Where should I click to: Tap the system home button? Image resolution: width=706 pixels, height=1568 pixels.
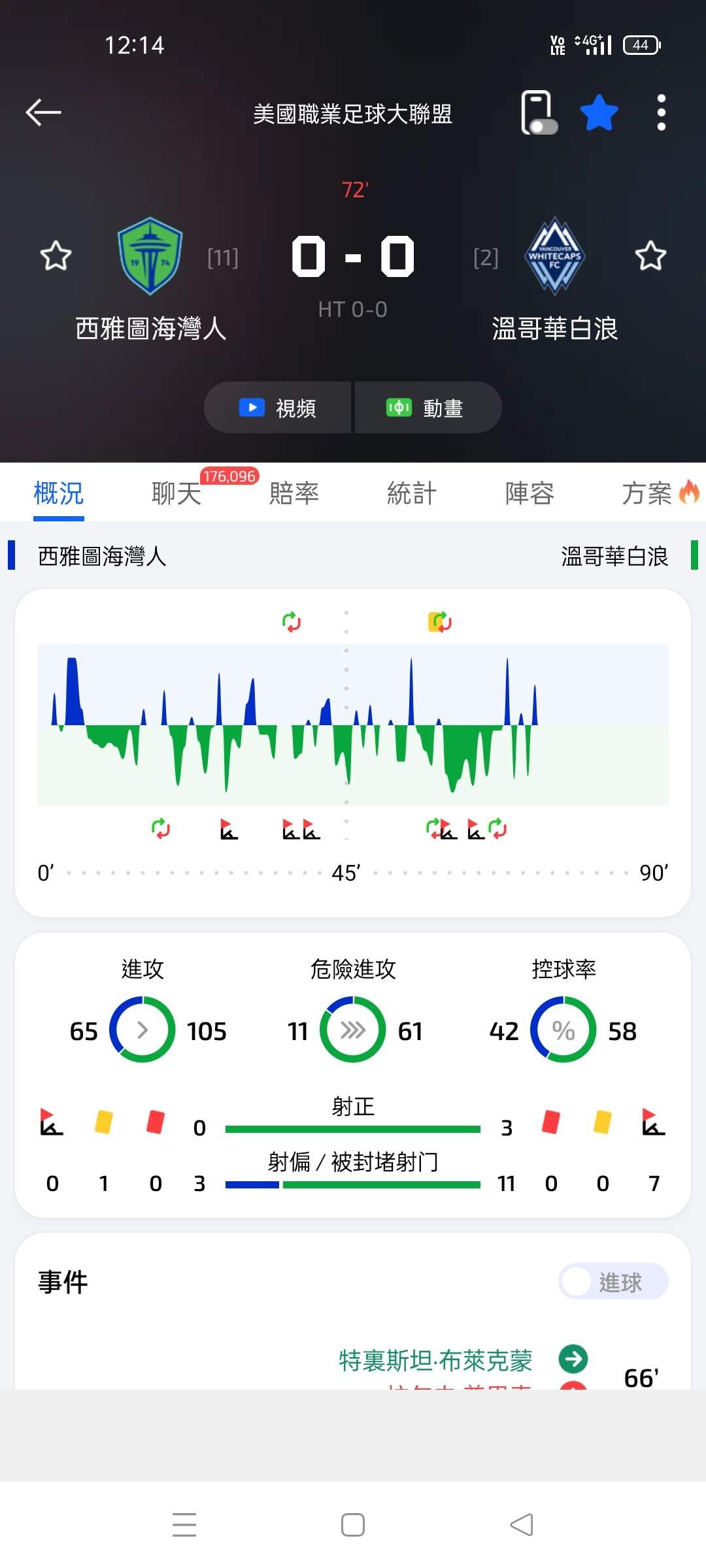(x=353, y=1525)
